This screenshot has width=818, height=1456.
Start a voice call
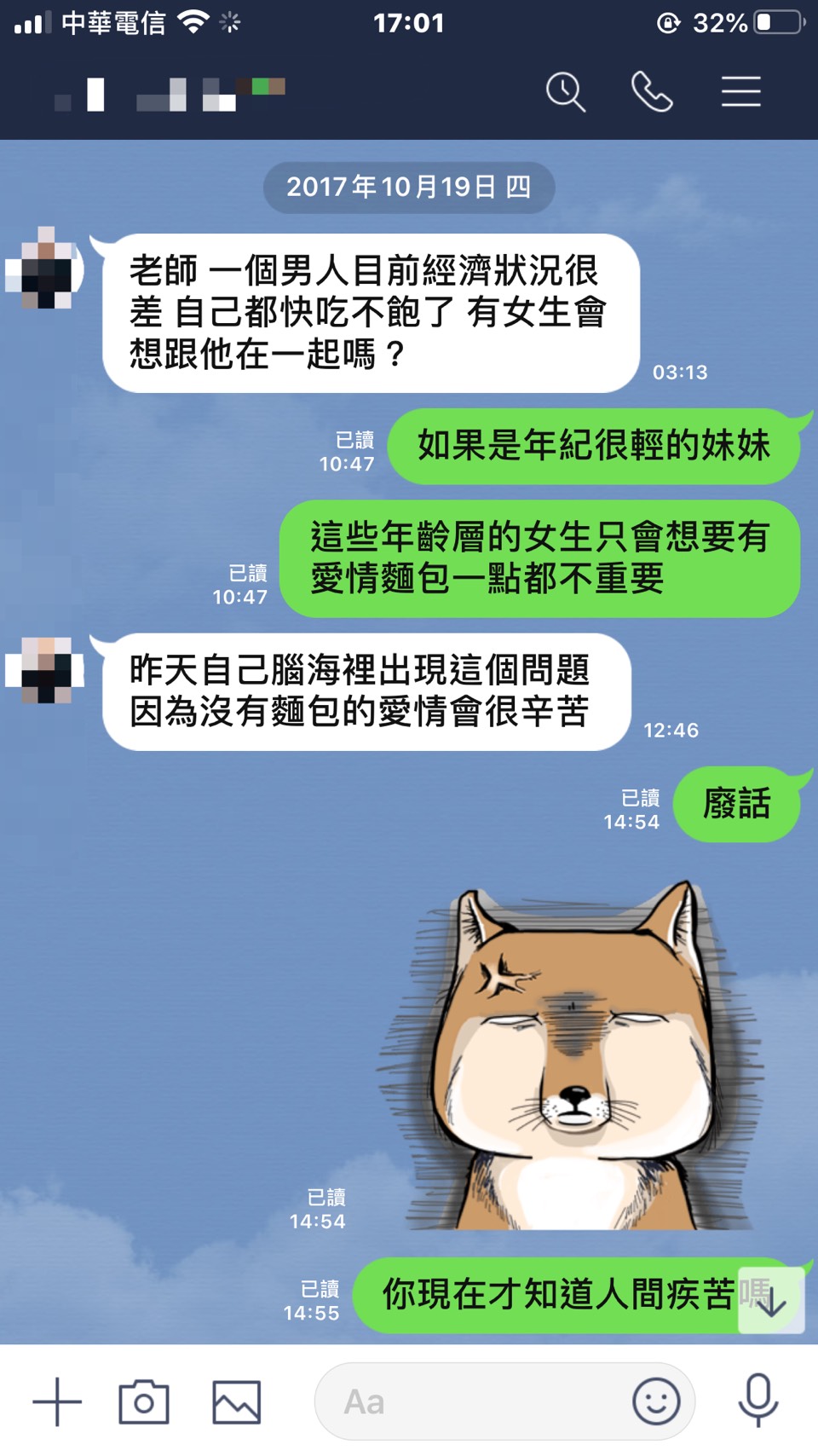tap(652, 92)
